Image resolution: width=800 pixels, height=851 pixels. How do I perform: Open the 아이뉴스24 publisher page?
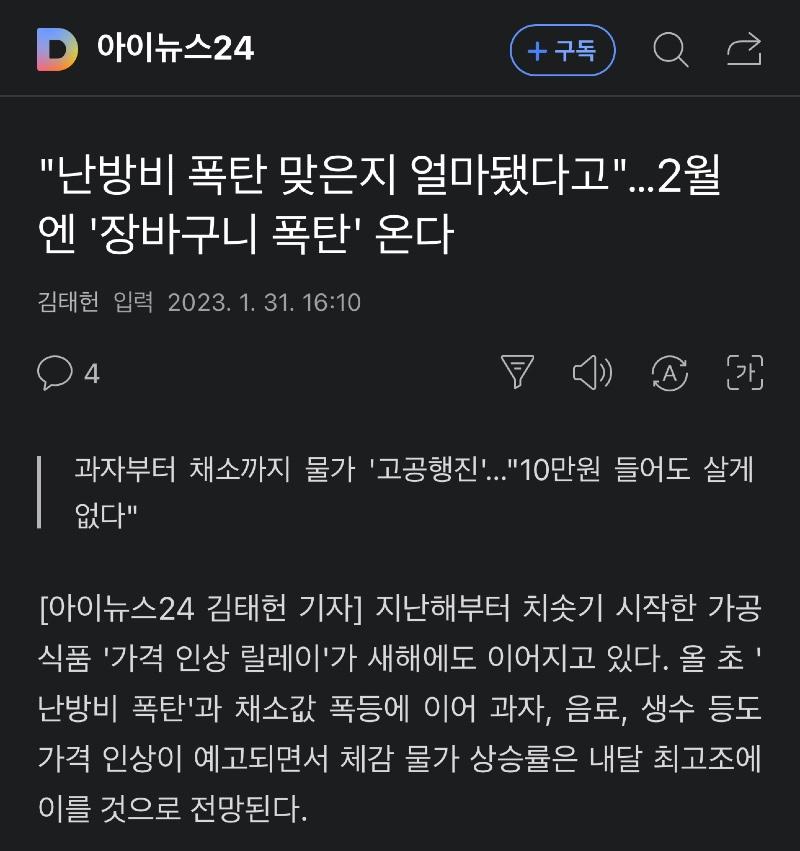click(175, 49)
